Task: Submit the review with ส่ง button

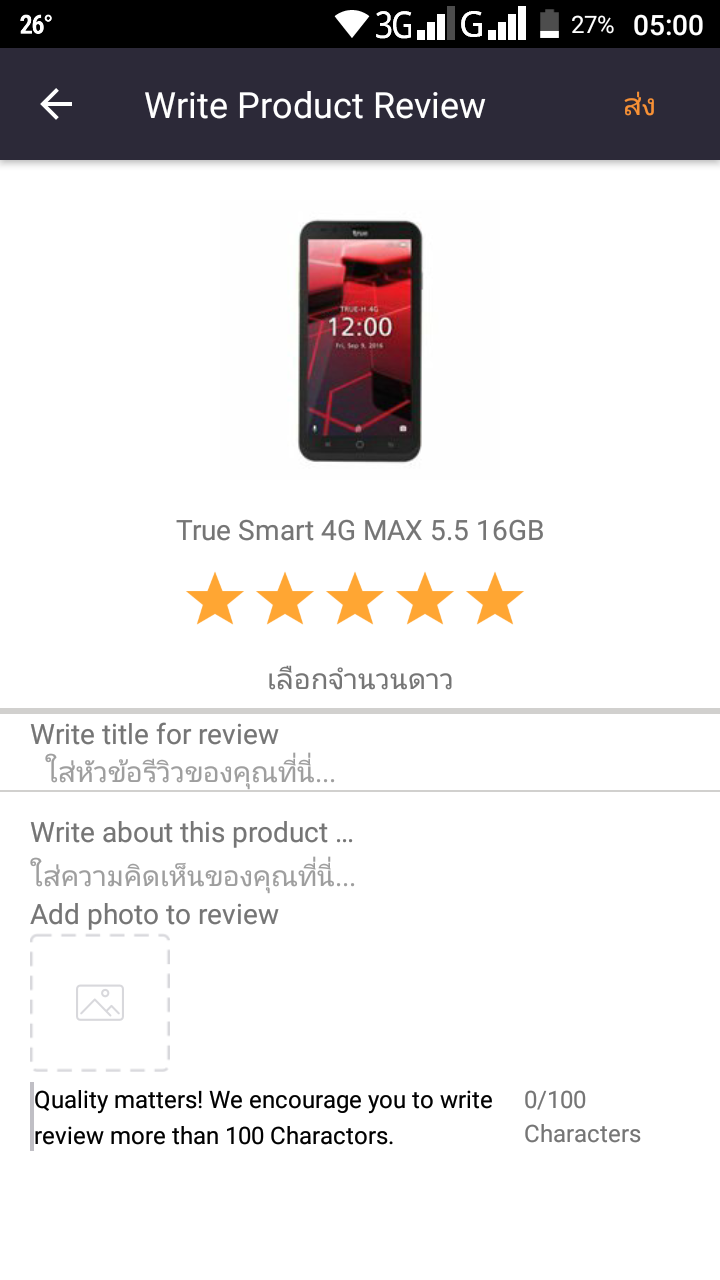Action: pos(638,104)
